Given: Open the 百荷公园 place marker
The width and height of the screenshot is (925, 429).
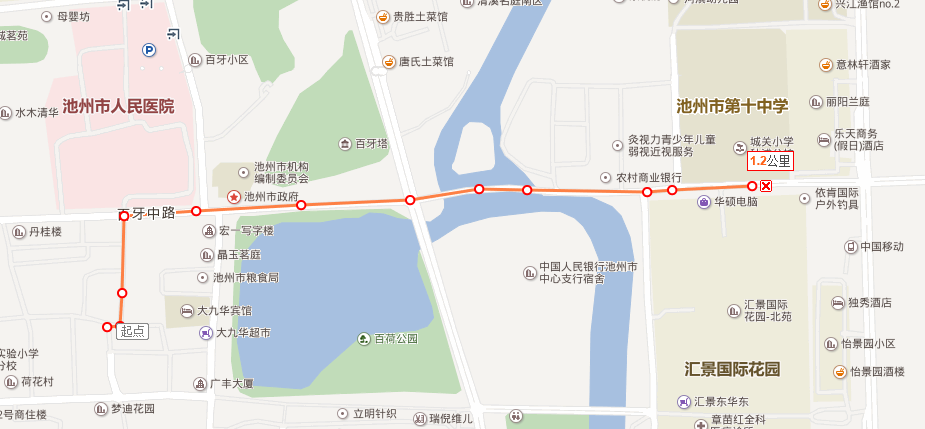Looking at the screenshot, I should 362,339.
